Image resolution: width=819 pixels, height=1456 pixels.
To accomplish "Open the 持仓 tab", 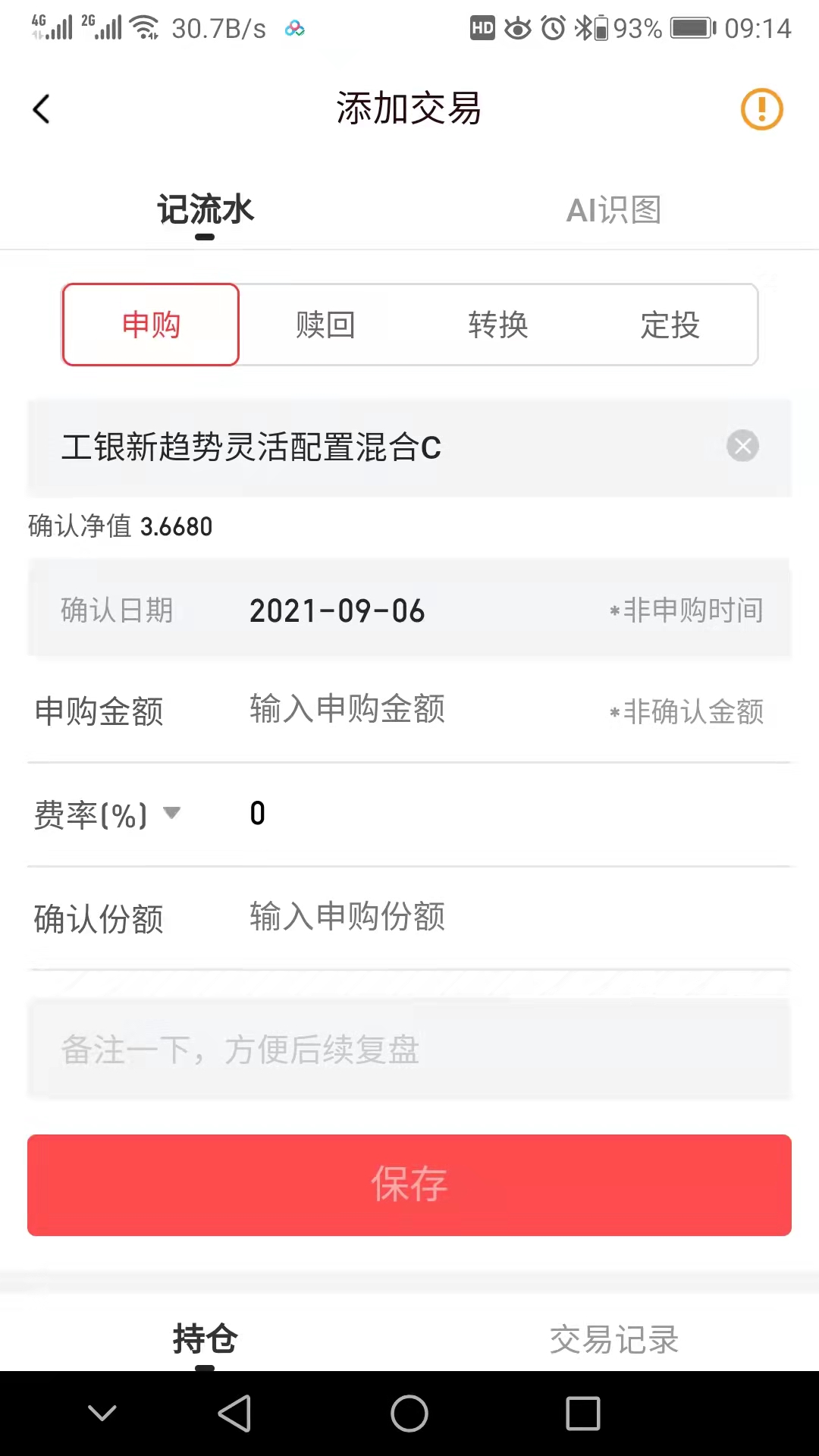I will (205, 1339).
